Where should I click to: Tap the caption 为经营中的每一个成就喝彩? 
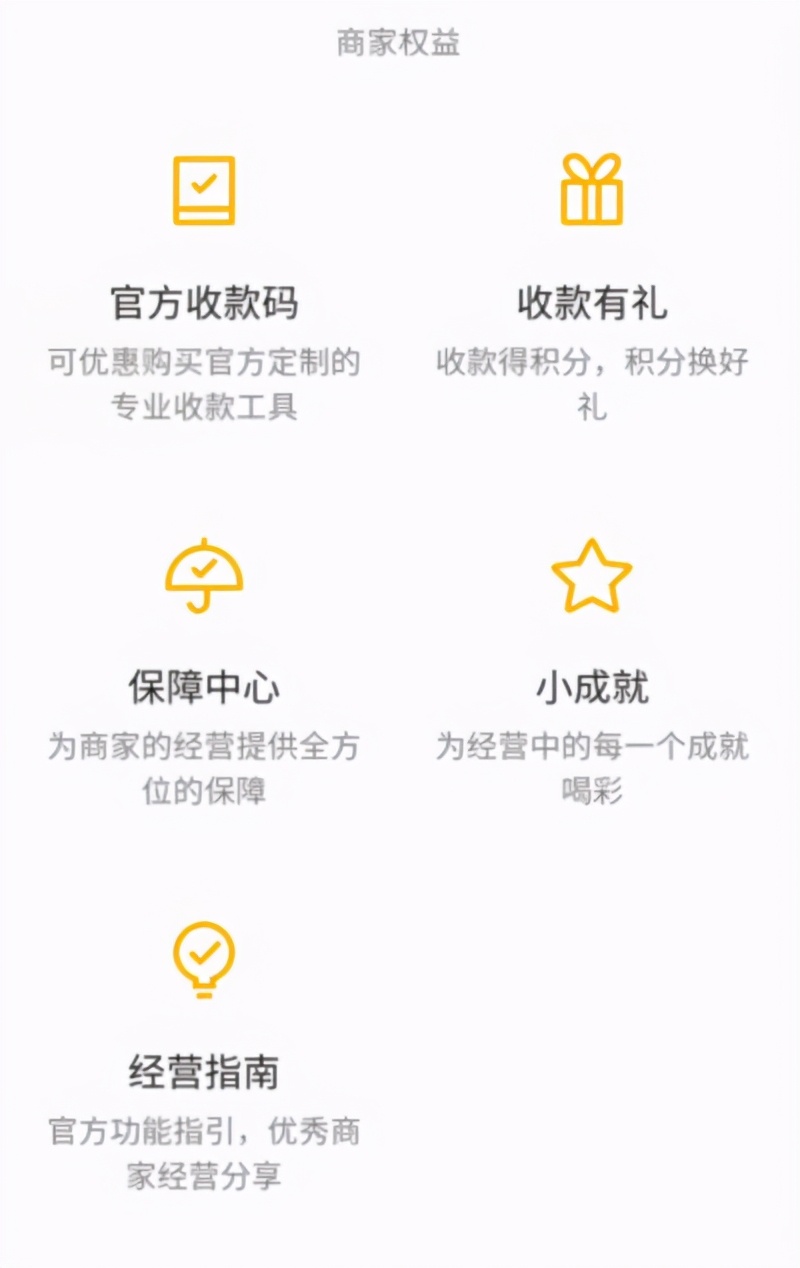(x=592, y=768)
